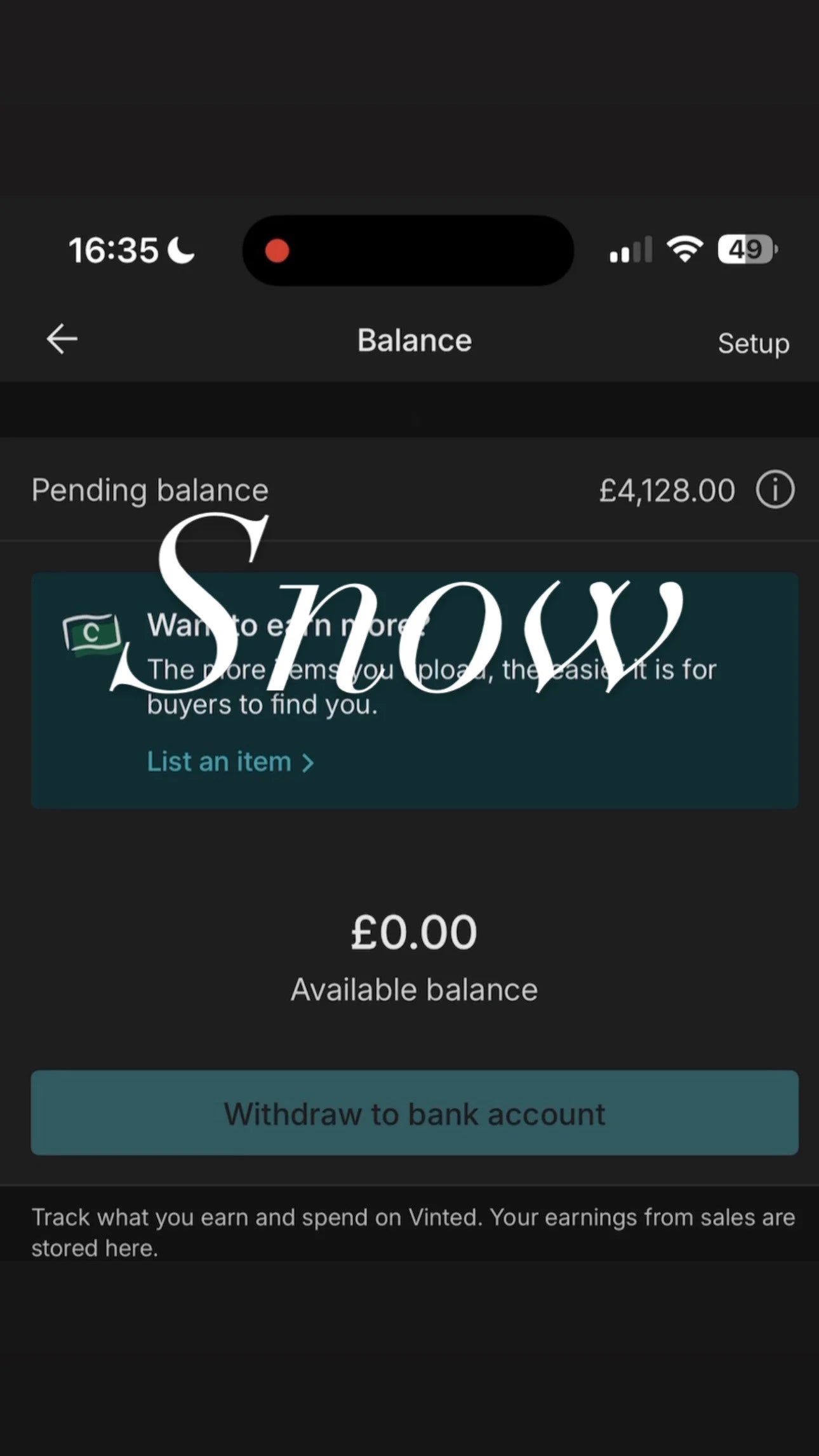Open Setup in the top bar
Screen dimensions: 819x1456
coord(753,344)
